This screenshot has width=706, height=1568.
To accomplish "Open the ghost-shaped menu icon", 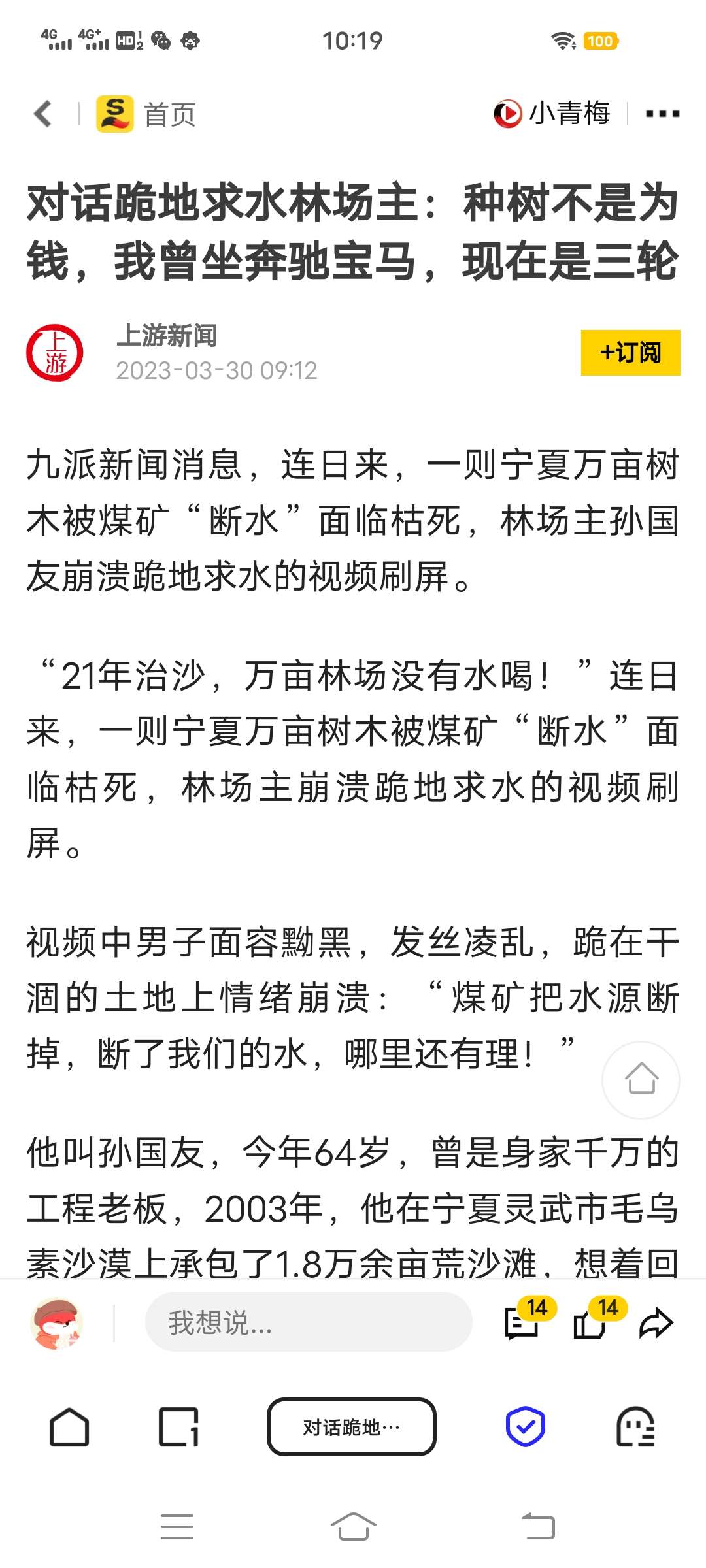I will [x=635, y=1426].
